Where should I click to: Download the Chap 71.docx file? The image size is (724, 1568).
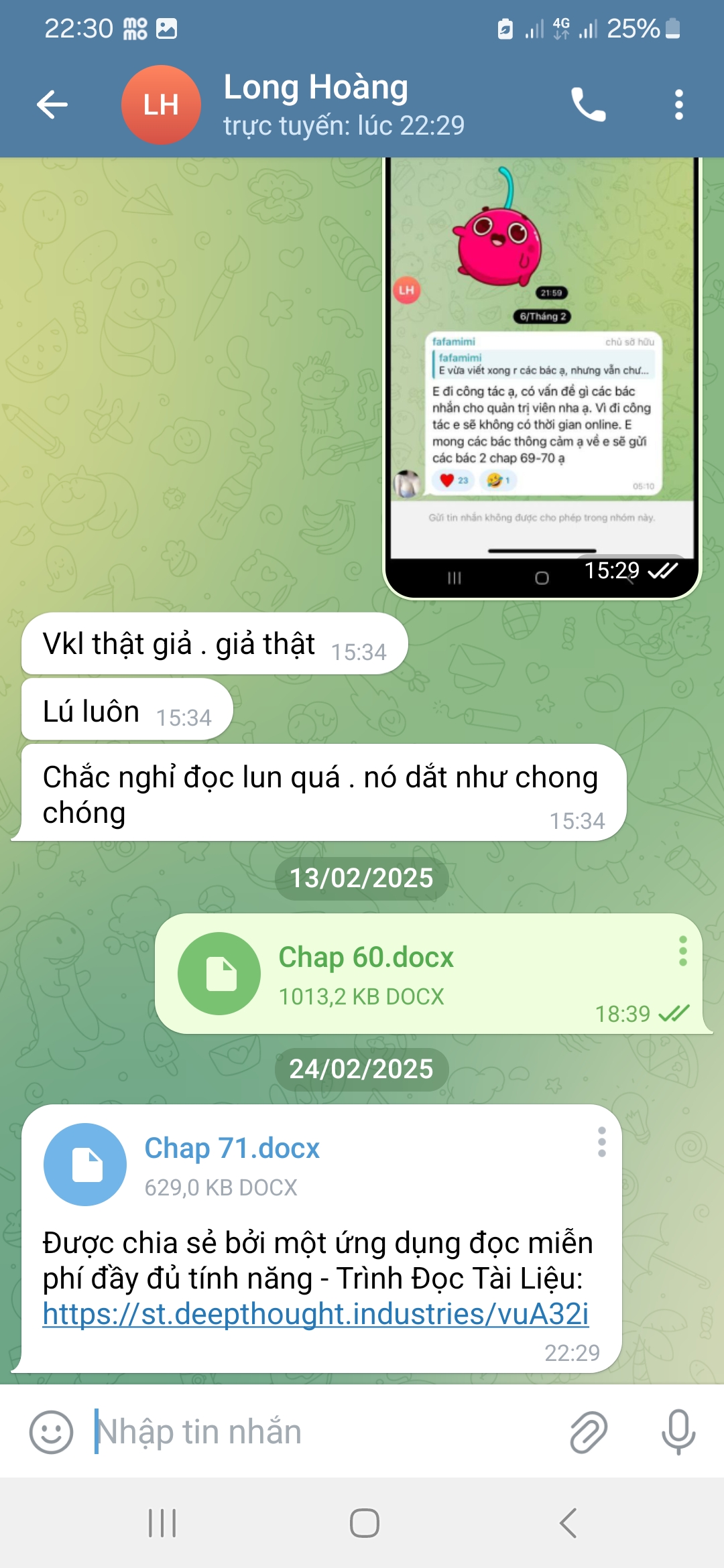pyautogui.click(x=85, y=1165)
